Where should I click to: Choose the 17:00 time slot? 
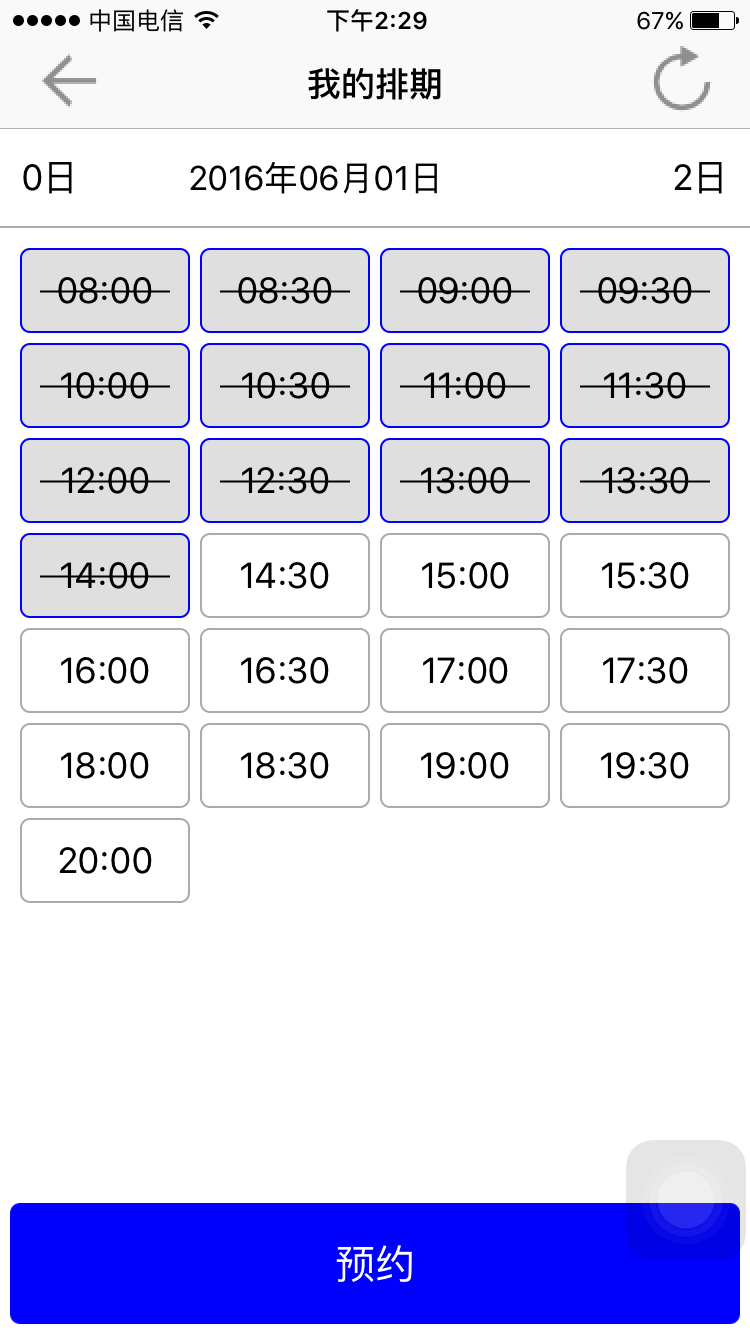[x=465, y=671]
